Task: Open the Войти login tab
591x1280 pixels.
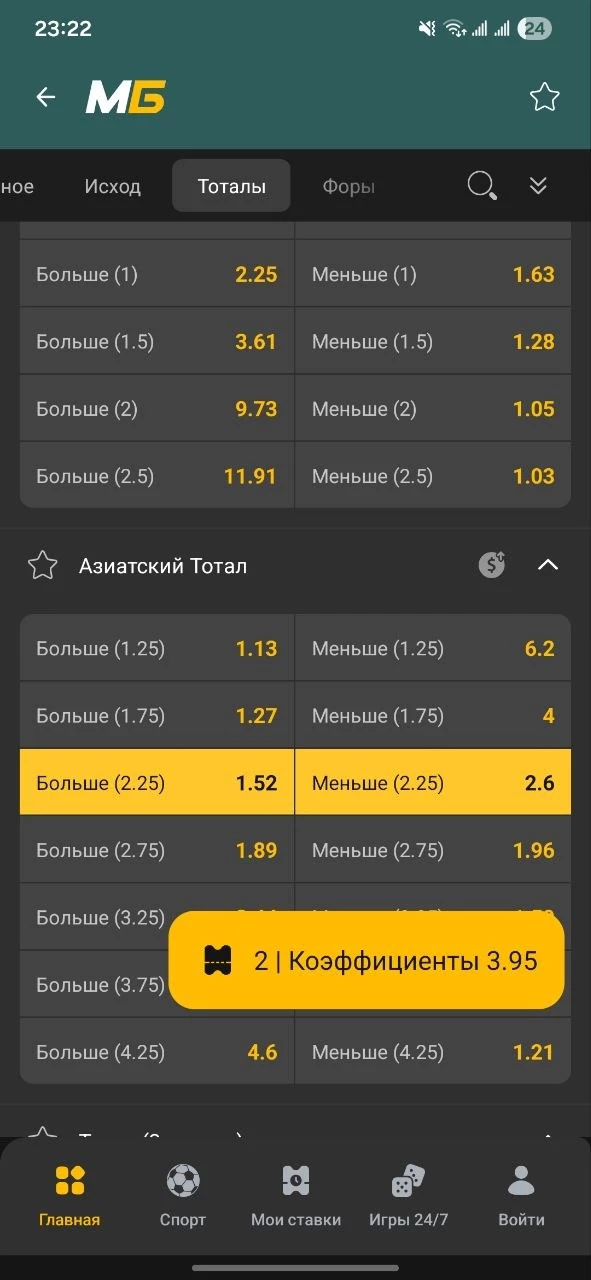Action: (522, 1196)
